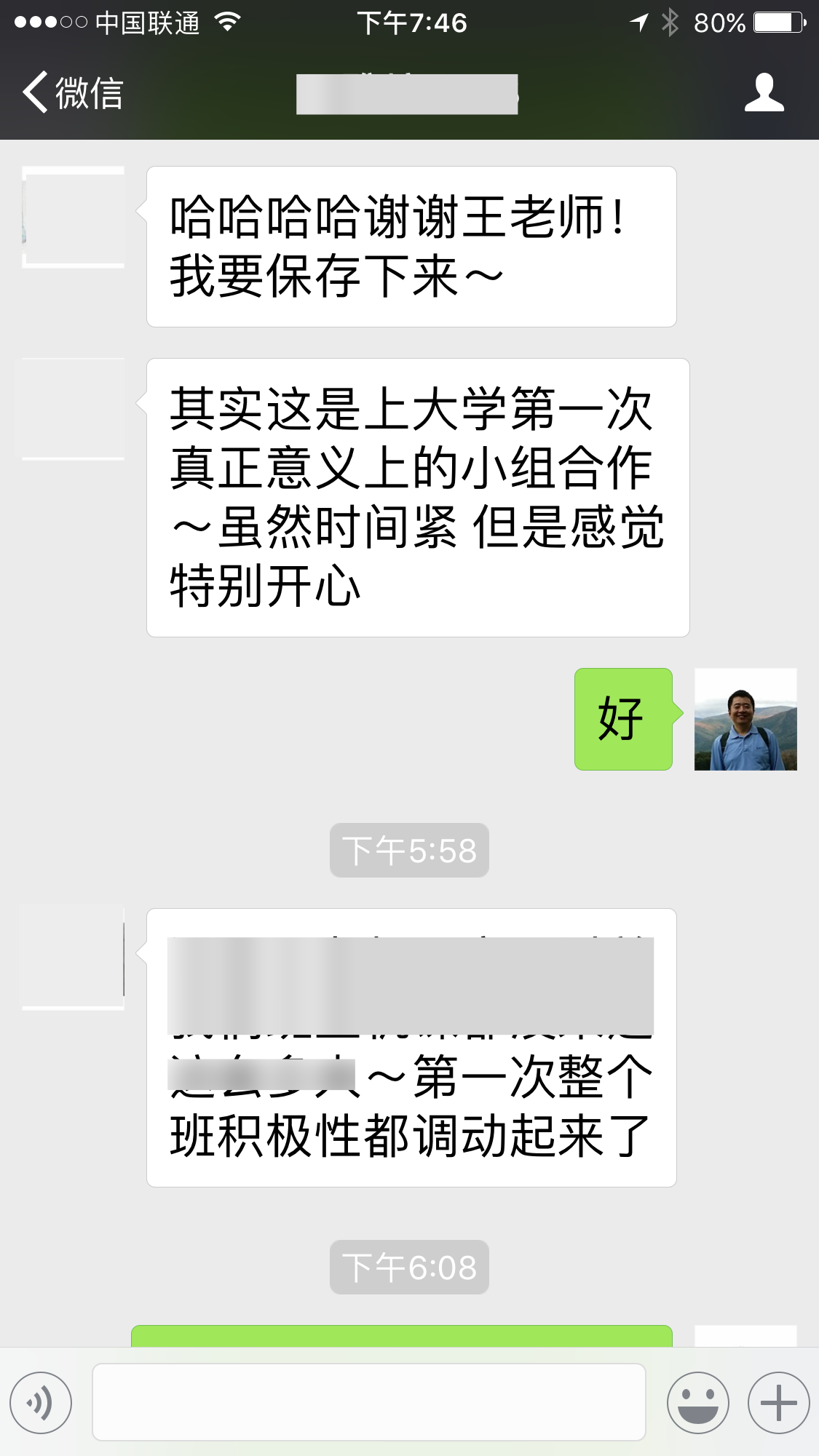Tap the sender avatar beside 好

(745, 719)
